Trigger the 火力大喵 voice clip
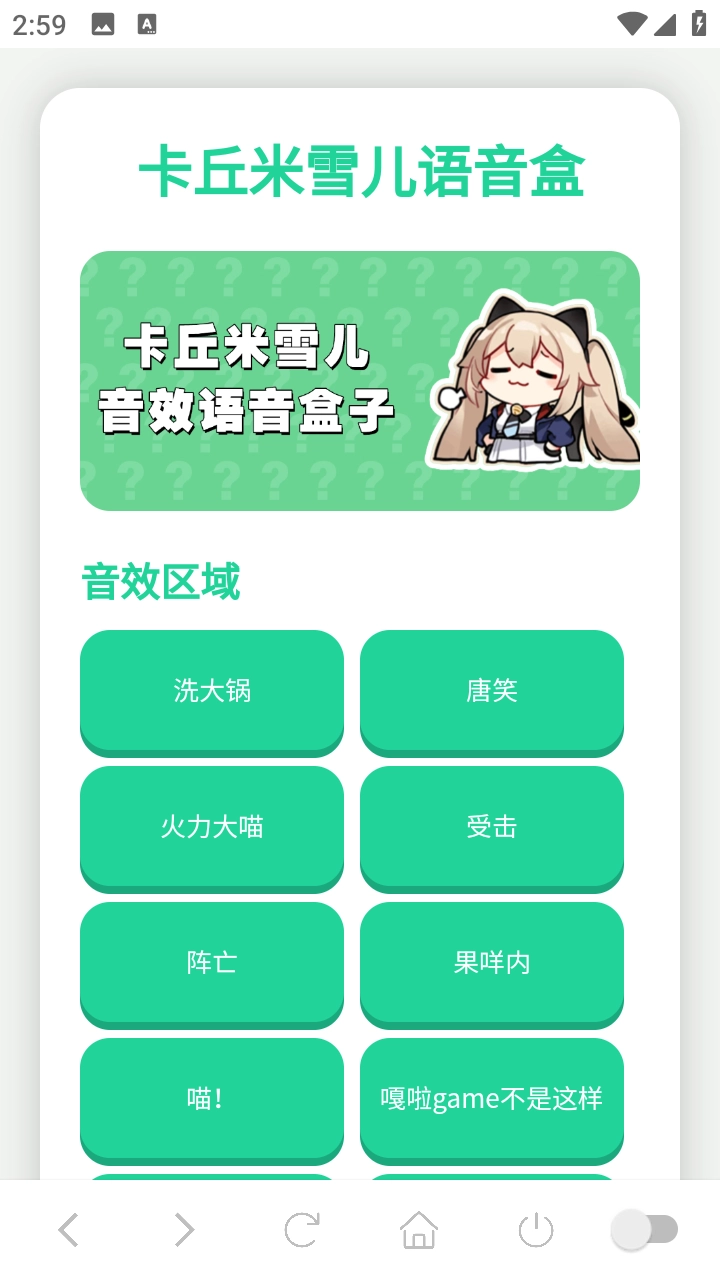Image resolution: width=720 pixels, height=1280 pixels. (212, 828)
